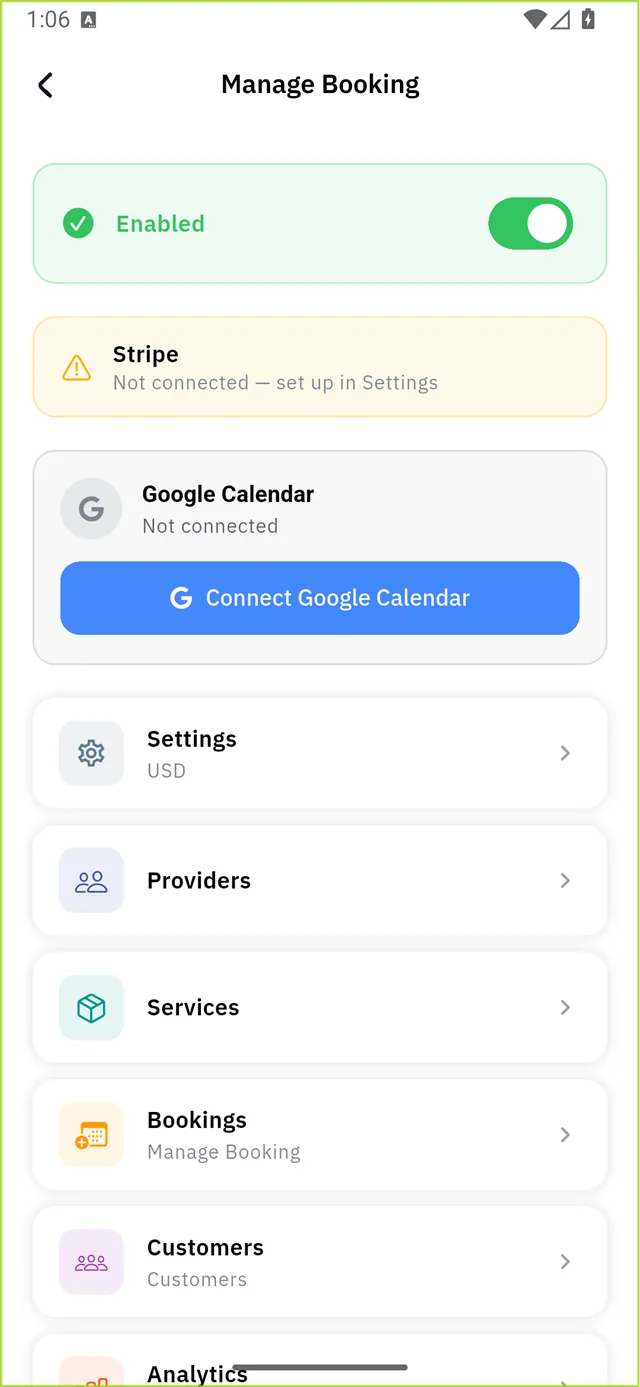Open the Stripe not connected banner
This screenshot has width=640, height=1387.
pos(320,367)
